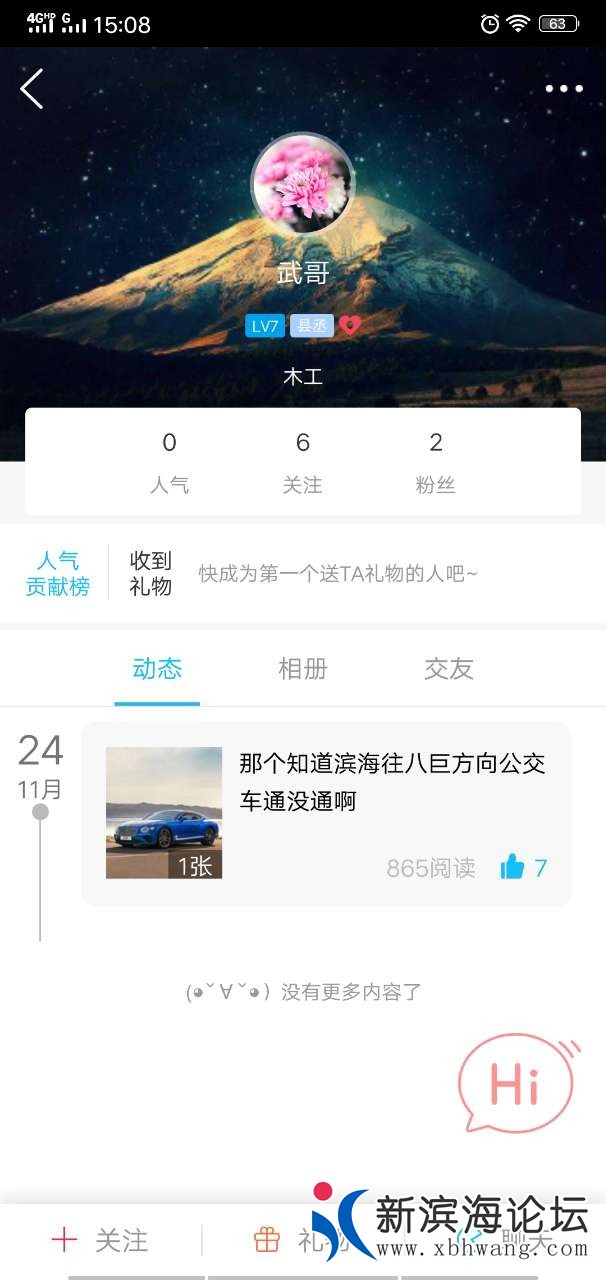Switch to the 动态 tab
The height and width of the screenshot is (1280, 606).
157,669
